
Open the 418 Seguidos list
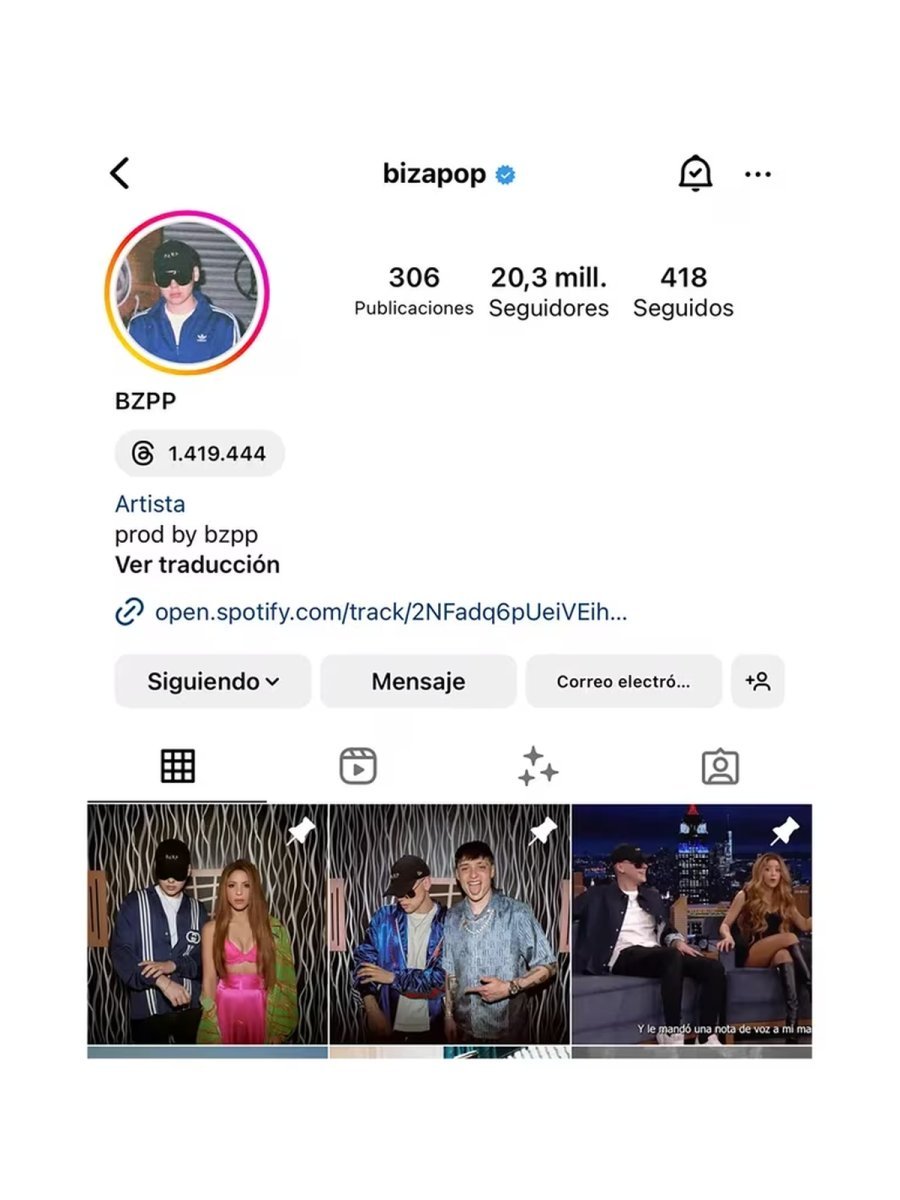[683, 291]
